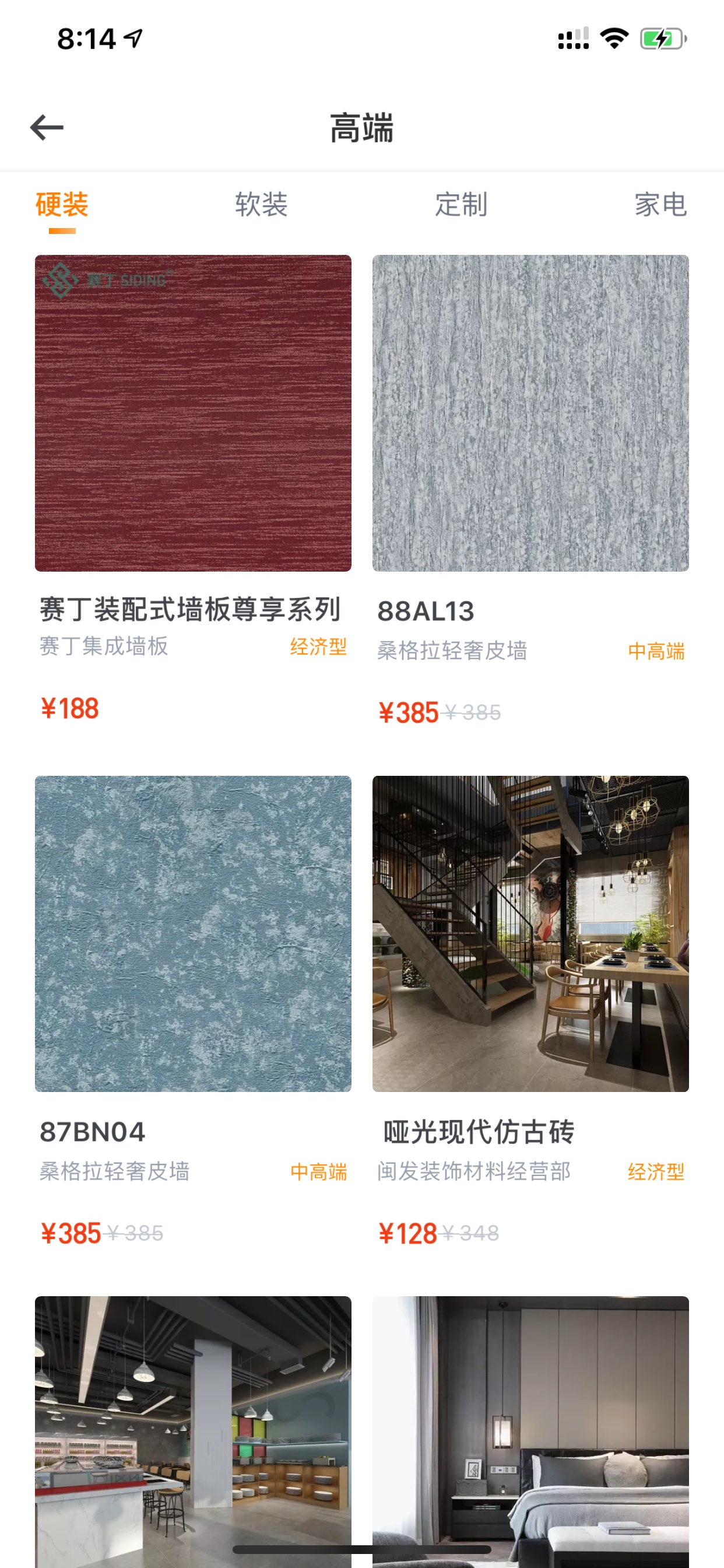
Task: Open the 赛丁装配式墙板尊享系列 product card
Action: [193, 493]
